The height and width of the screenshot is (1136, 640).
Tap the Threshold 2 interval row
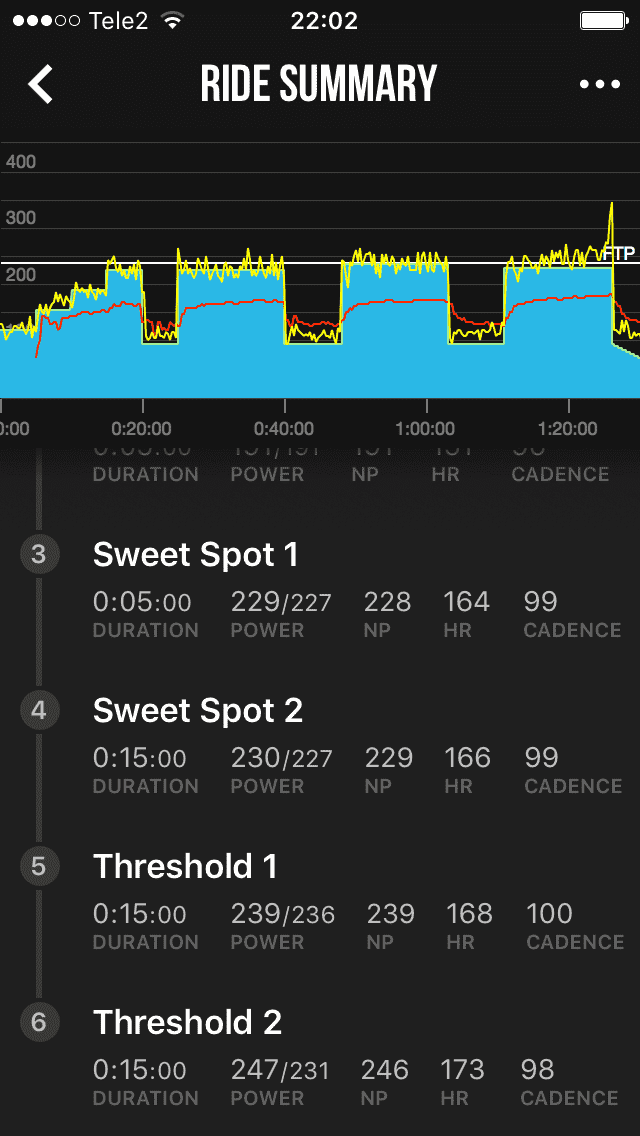188,1024
